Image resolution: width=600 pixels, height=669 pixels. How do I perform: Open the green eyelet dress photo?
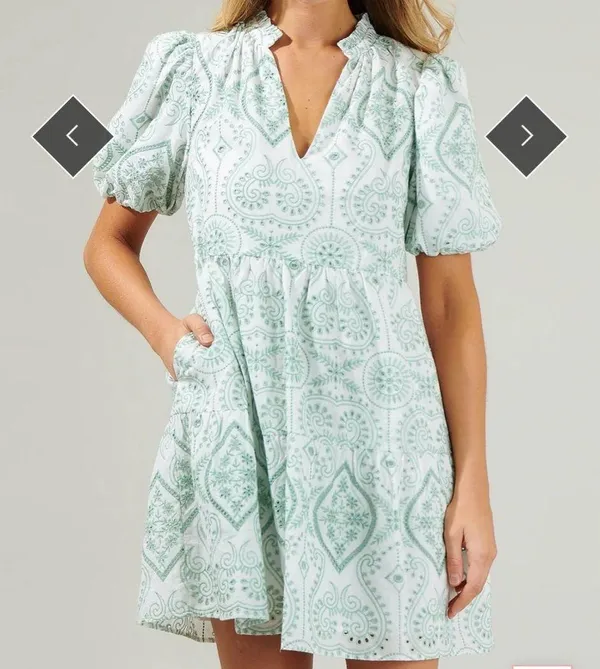point(300,334)
